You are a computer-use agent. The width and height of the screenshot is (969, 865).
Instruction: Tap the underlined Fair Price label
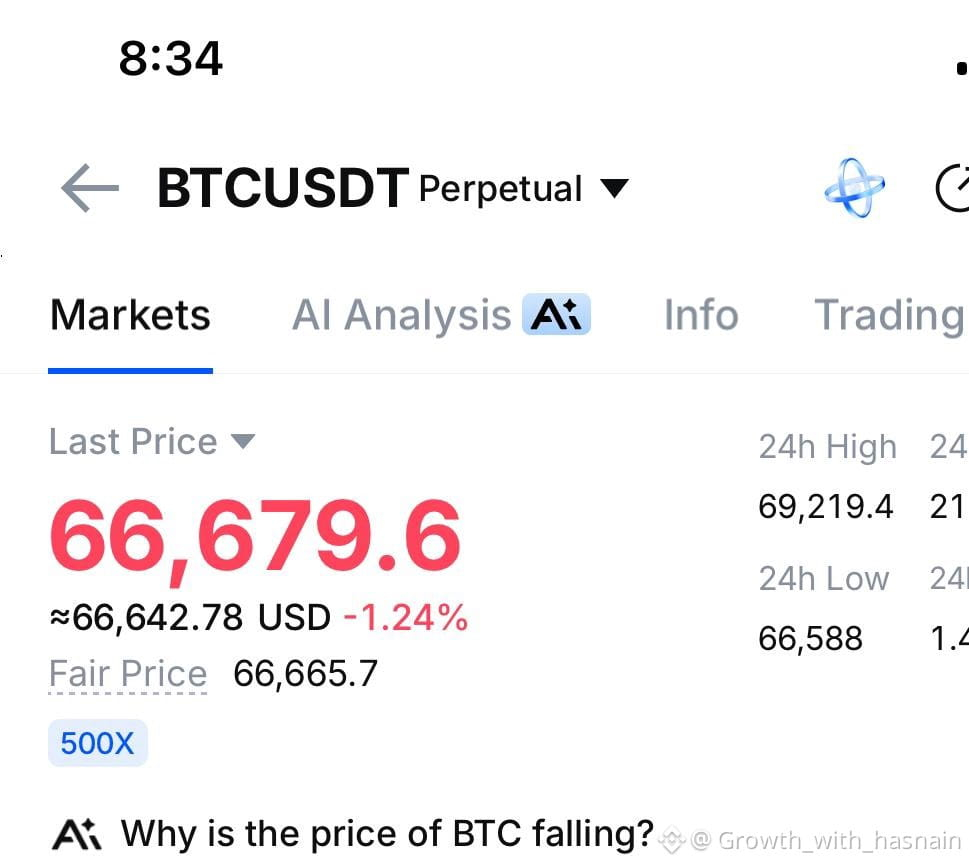click(x=128, y=674)
